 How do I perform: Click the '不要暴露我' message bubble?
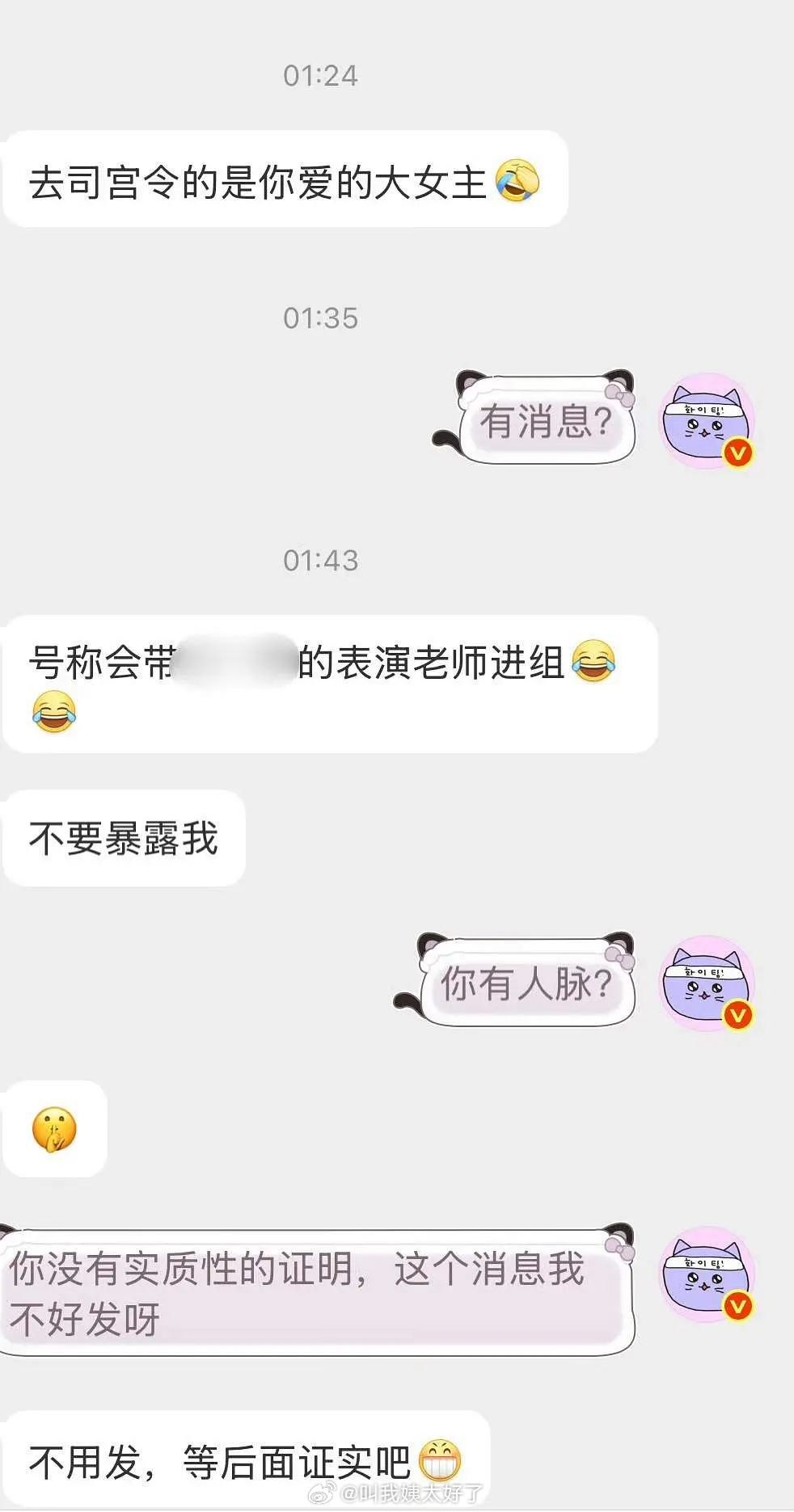(123, 837)
